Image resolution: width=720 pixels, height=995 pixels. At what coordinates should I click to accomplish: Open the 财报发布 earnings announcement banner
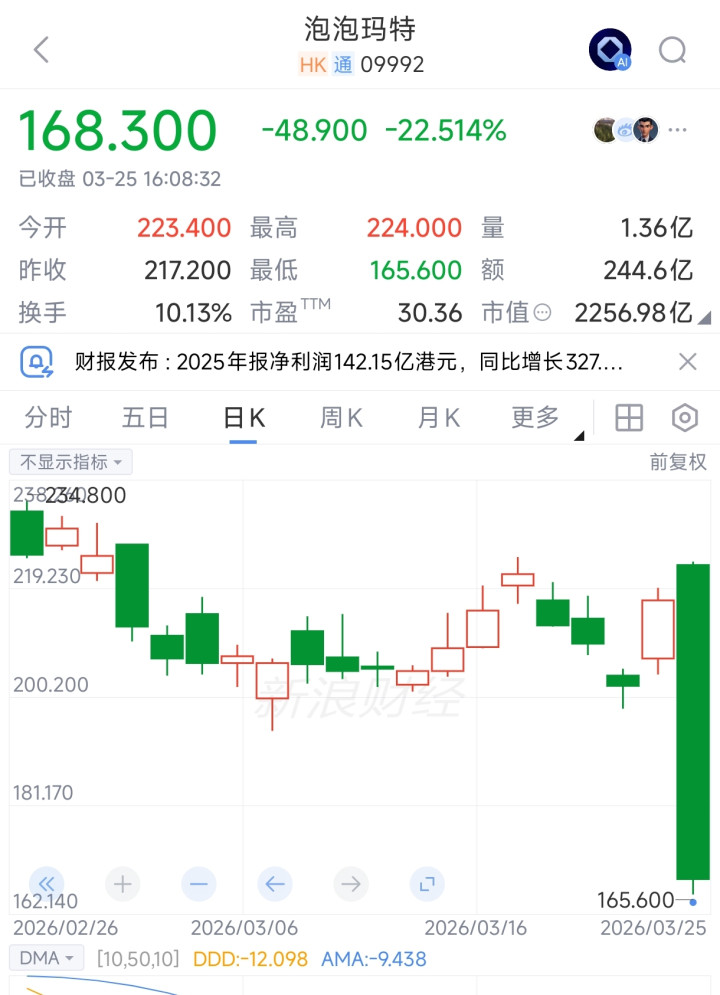[350, 362]
